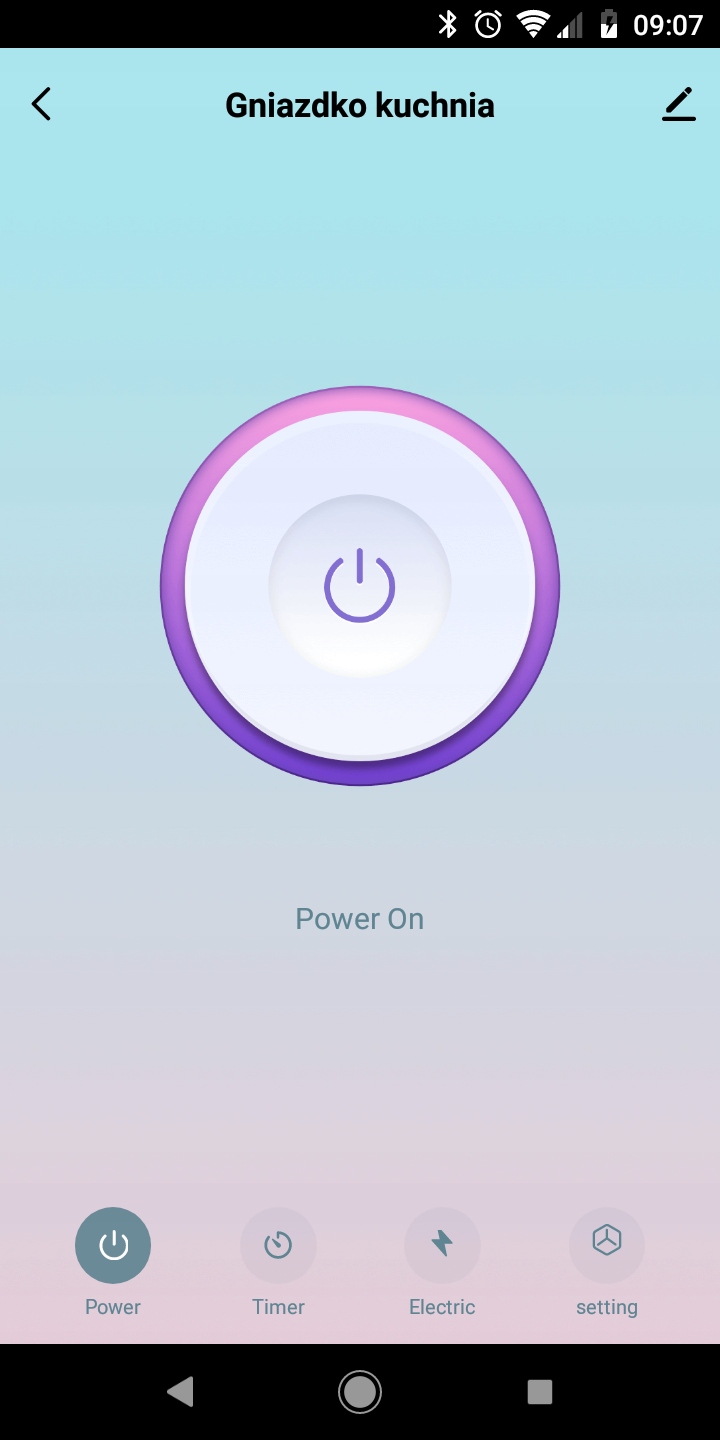This screenshot has height=1440, width=720.
Task: Toggle the big power button off
Action: (360, 586)
